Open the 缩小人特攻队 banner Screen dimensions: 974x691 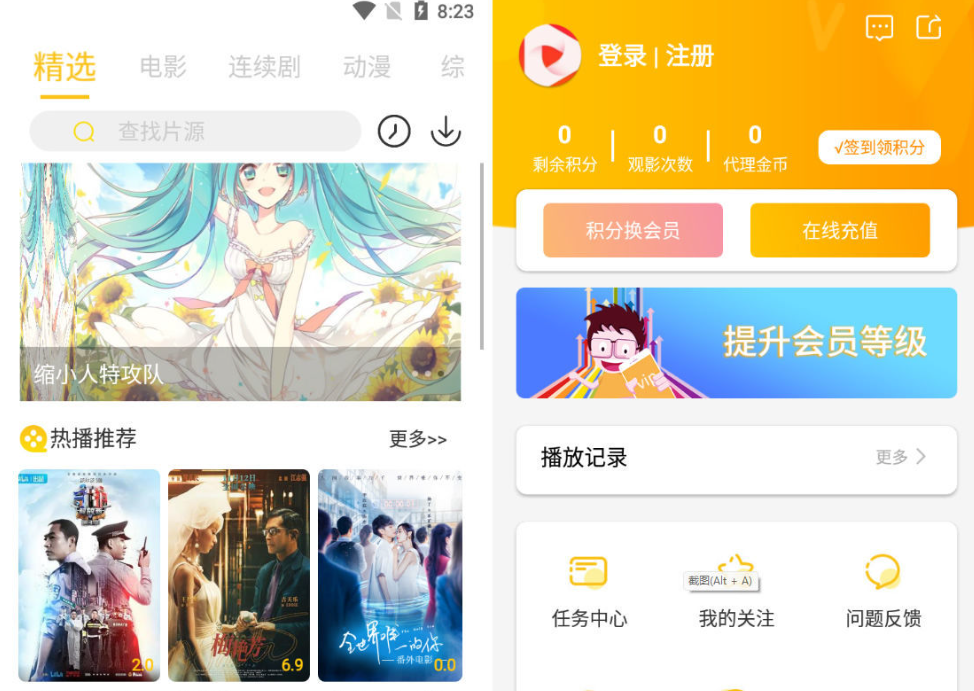[240, 282]
